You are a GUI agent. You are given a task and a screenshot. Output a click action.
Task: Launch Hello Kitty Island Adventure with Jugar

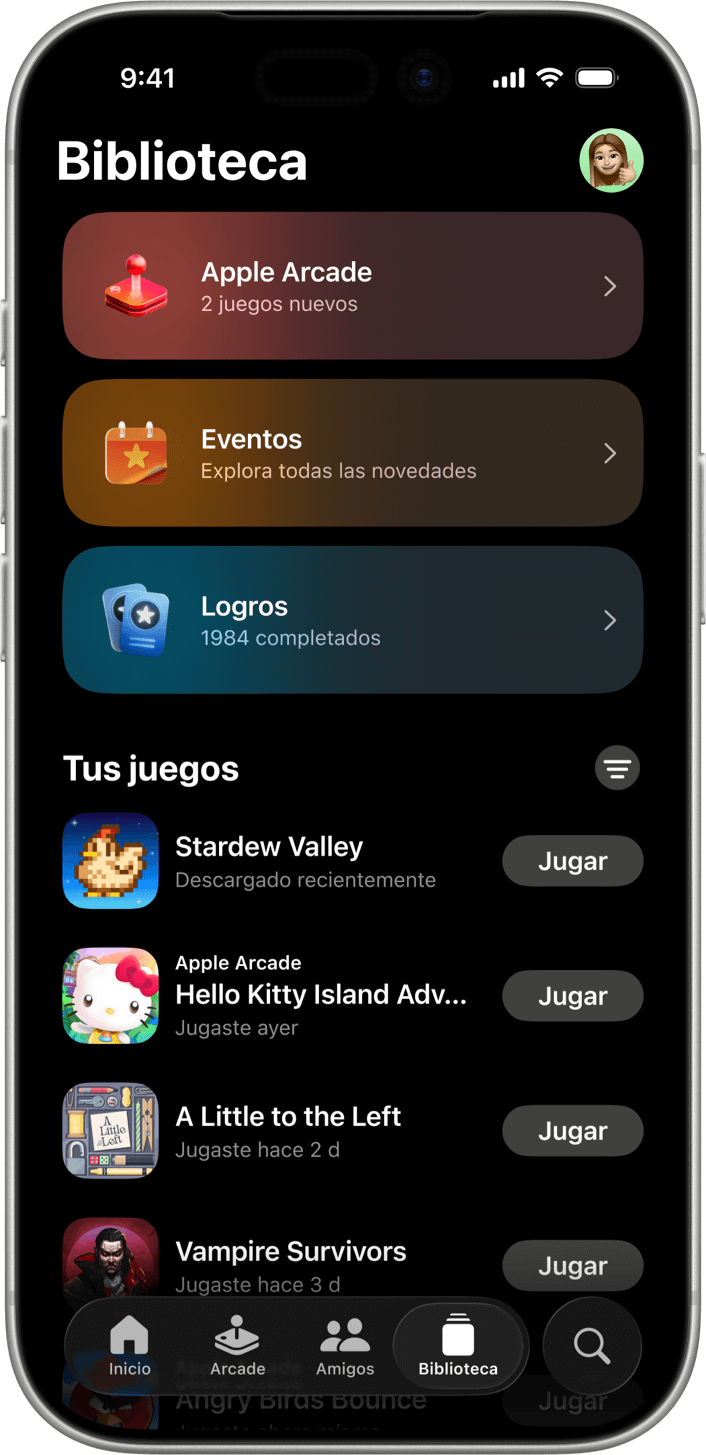coord(572,996)
